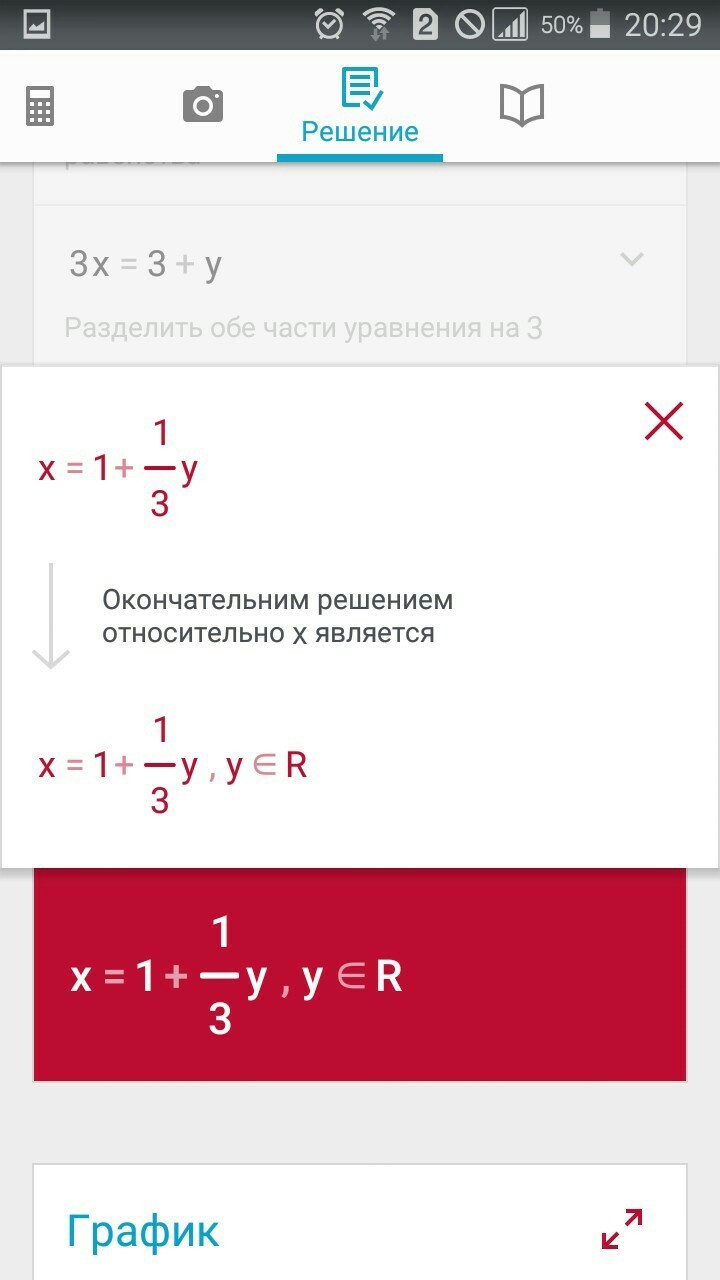Expand the 3x = 3 + y step

pyautogui.click(x=631, y=260)
